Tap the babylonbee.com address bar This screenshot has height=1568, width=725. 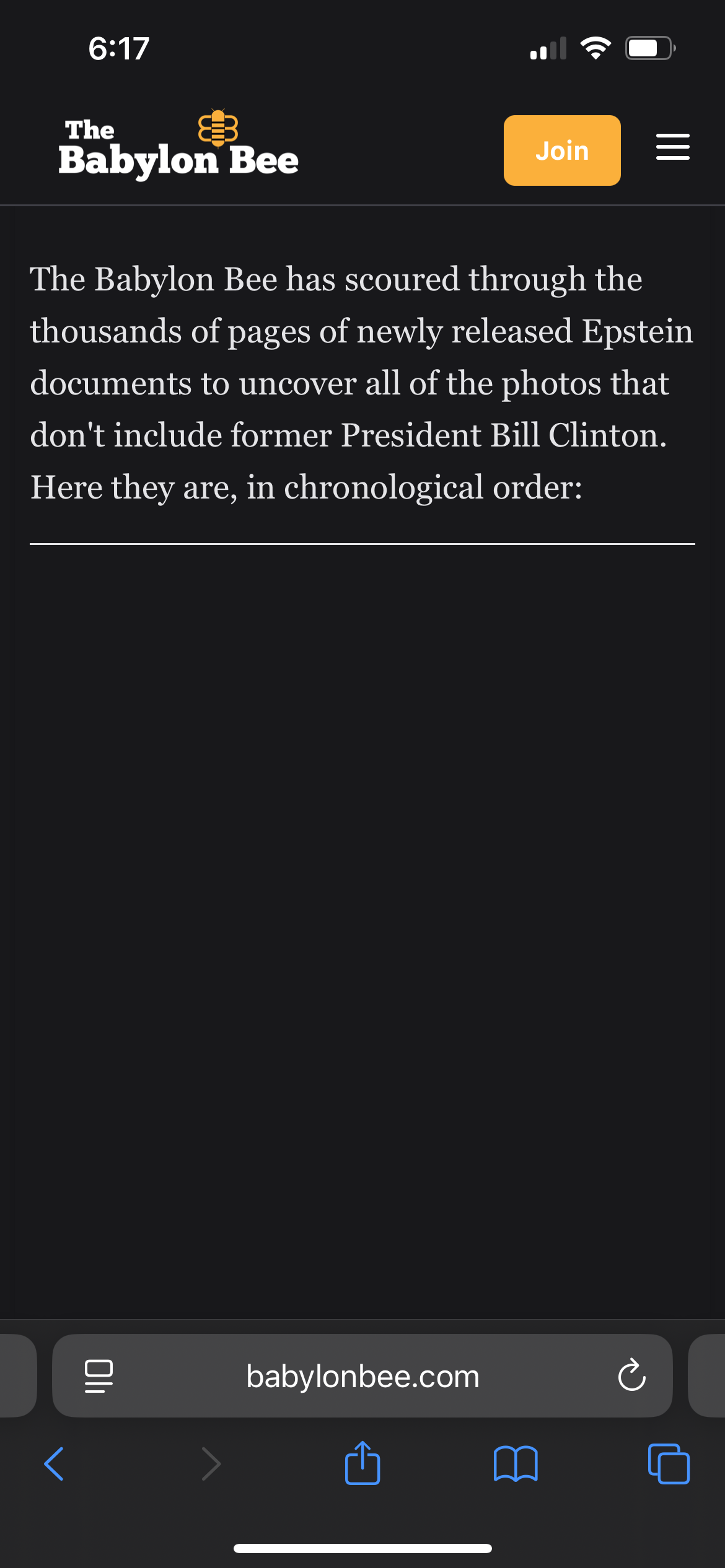(x=362, y=1376)
